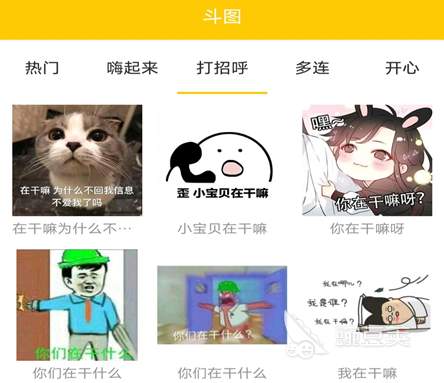Image resolution: width=444 pixels, height=383 pixels.
Task: Select the 我在干嘛 sticker
Action: (x=367, y=305)
